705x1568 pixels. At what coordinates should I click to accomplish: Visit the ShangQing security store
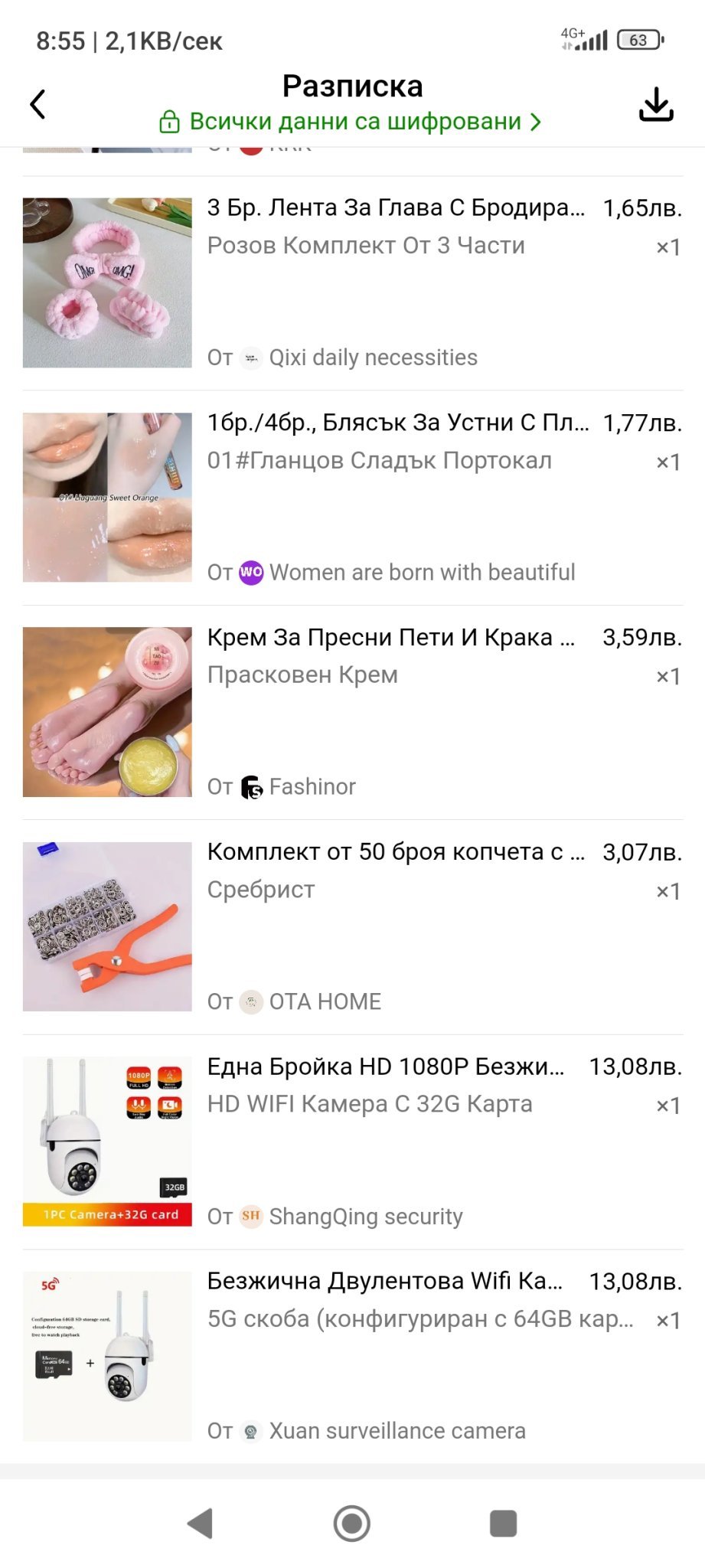tap(365, 1216)
